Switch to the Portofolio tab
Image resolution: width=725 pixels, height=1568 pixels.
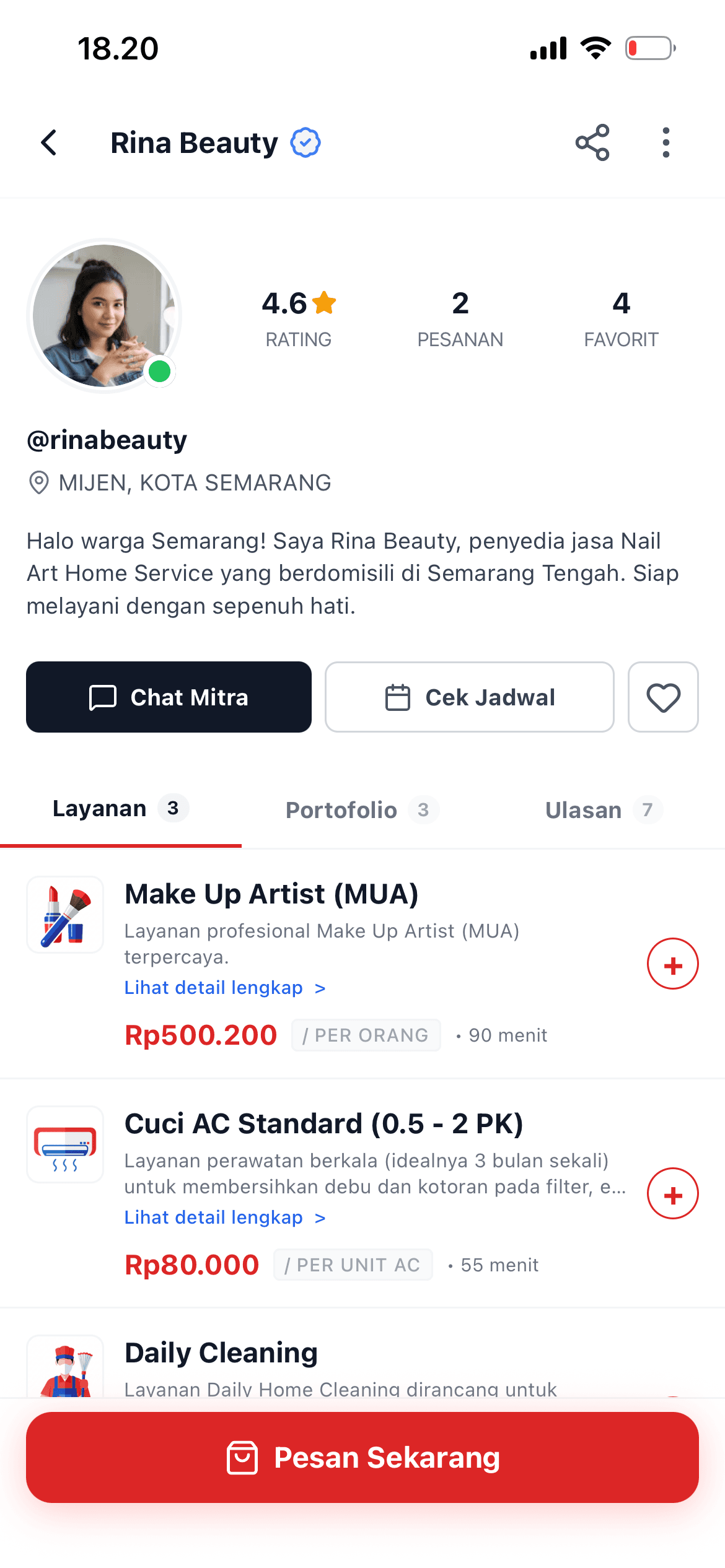pos(362,810)
